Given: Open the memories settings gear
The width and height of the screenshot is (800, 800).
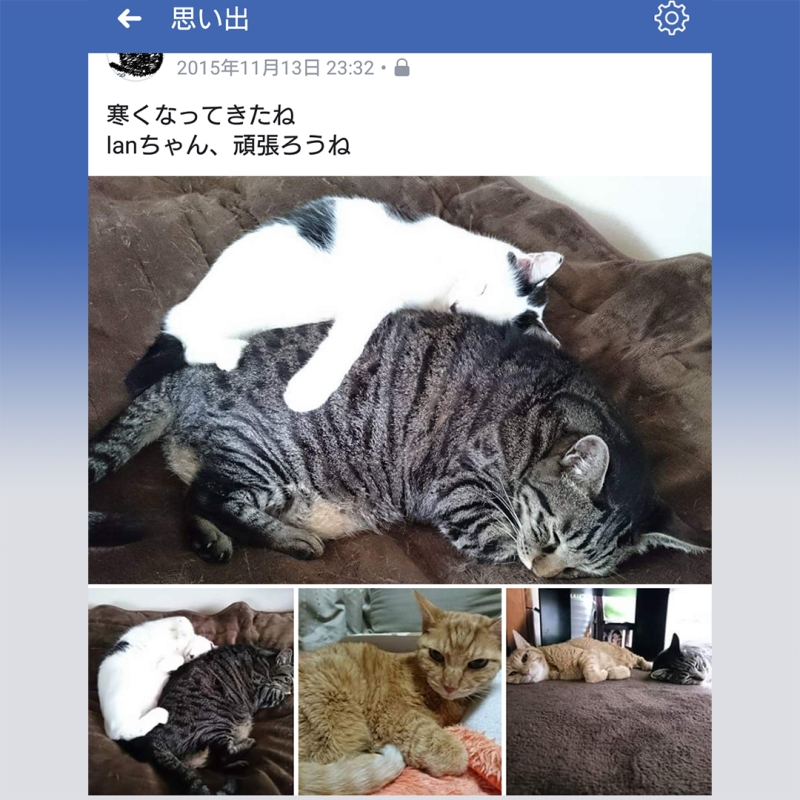Looking at the screenshot, I should point(671,19).
